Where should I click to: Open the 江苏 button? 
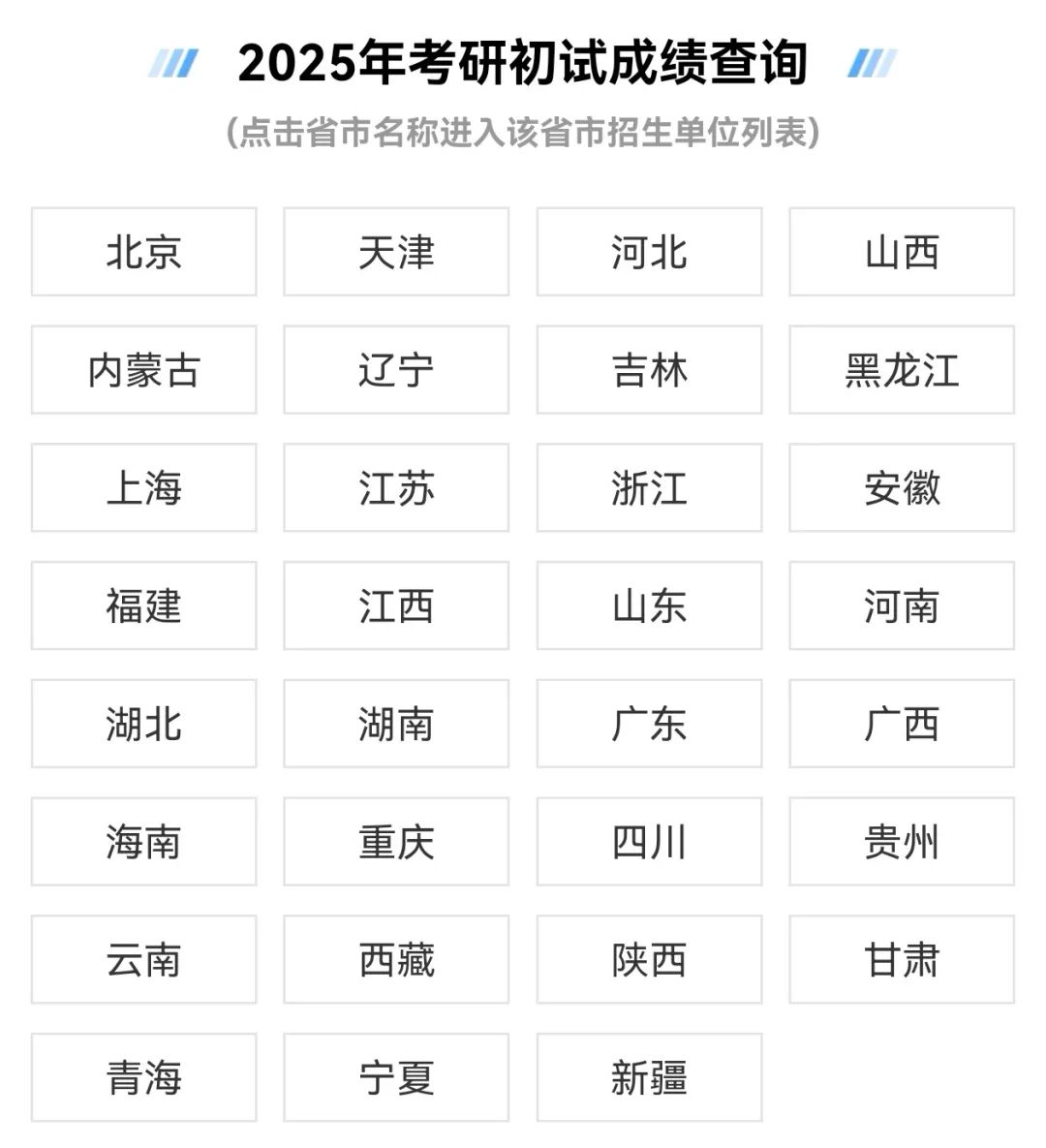coord(396,488)
